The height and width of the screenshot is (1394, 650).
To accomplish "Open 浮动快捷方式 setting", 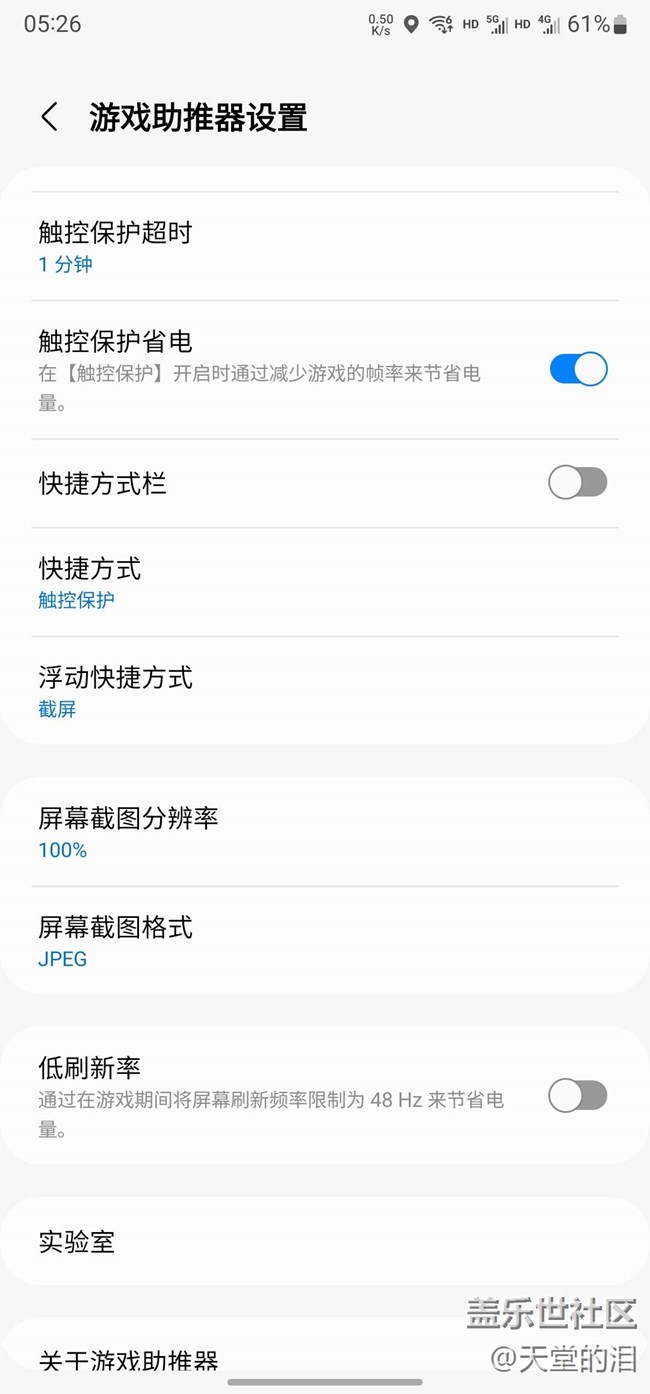I will pos(325,692).
